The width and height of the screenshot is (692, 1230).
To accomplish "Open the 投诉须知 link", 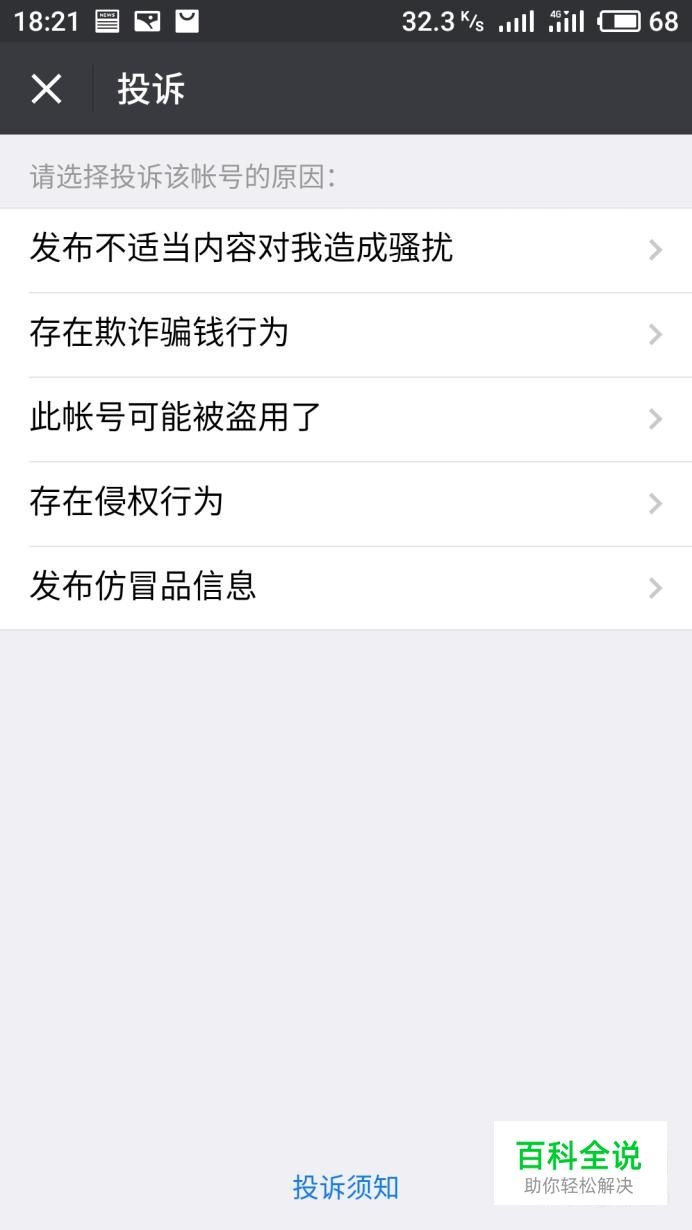I will click(346, 1187).
